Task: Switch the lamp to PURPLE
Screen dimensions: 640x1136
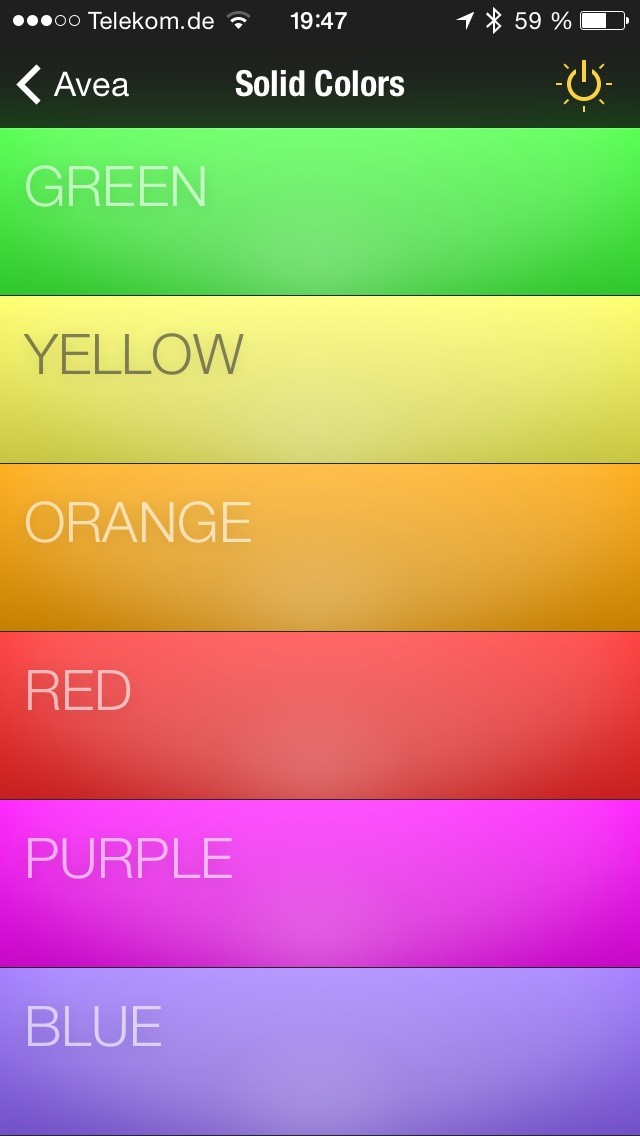Action: [x=320, y=884]
